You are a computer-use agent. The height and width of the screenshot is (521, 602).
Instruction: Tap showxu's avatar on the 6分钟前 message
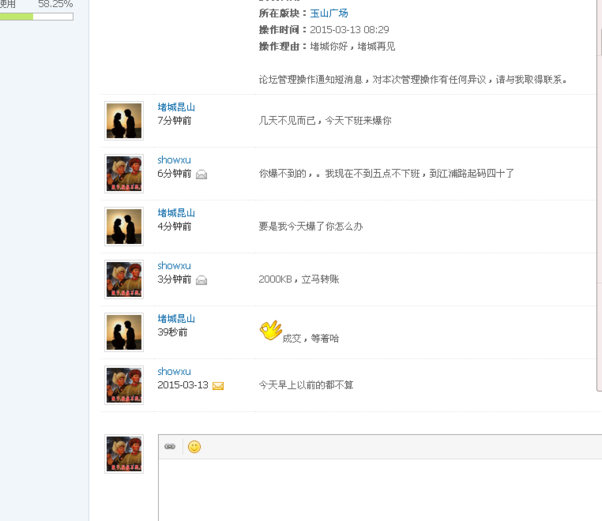(125, 174)
